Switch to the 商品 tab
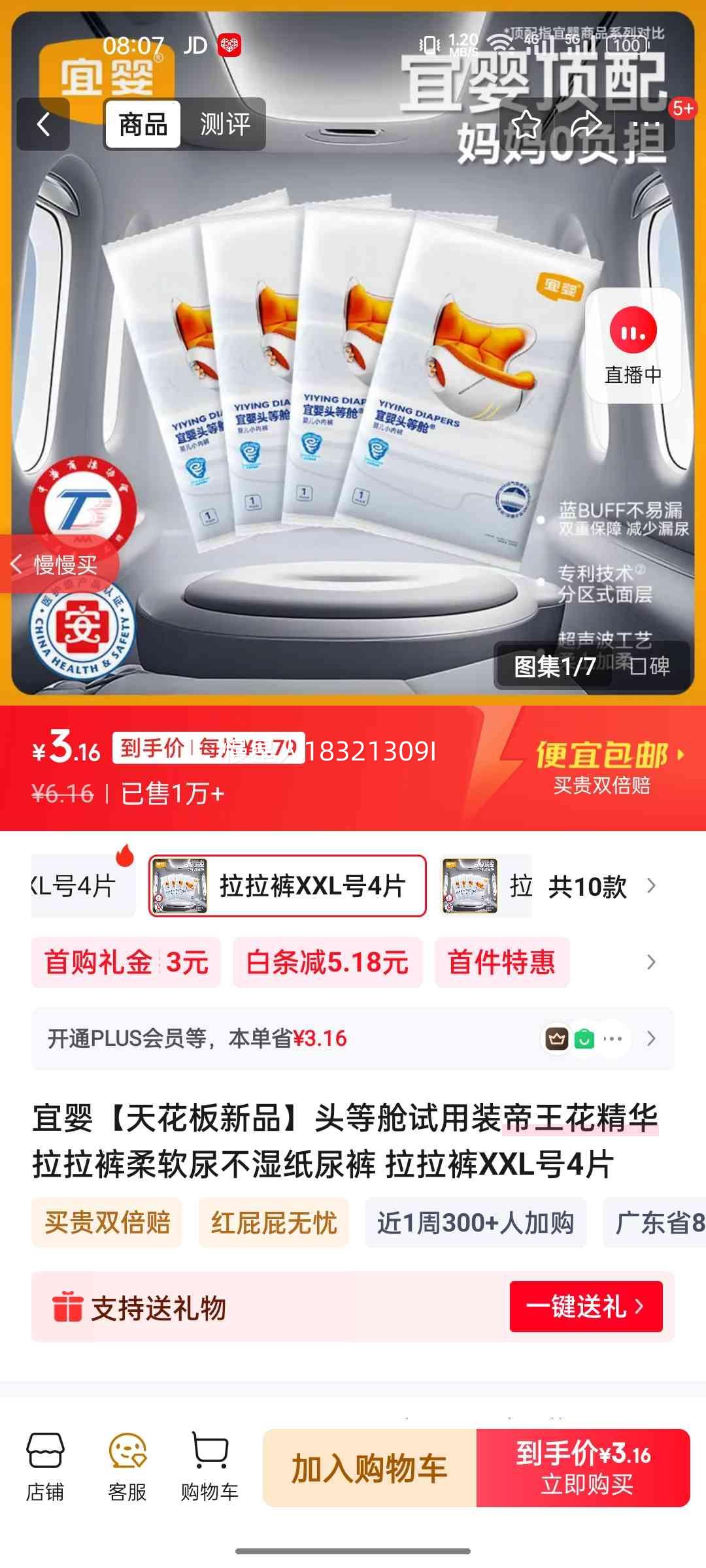Viewport: 706px width, 1568px height. point(144,124)
